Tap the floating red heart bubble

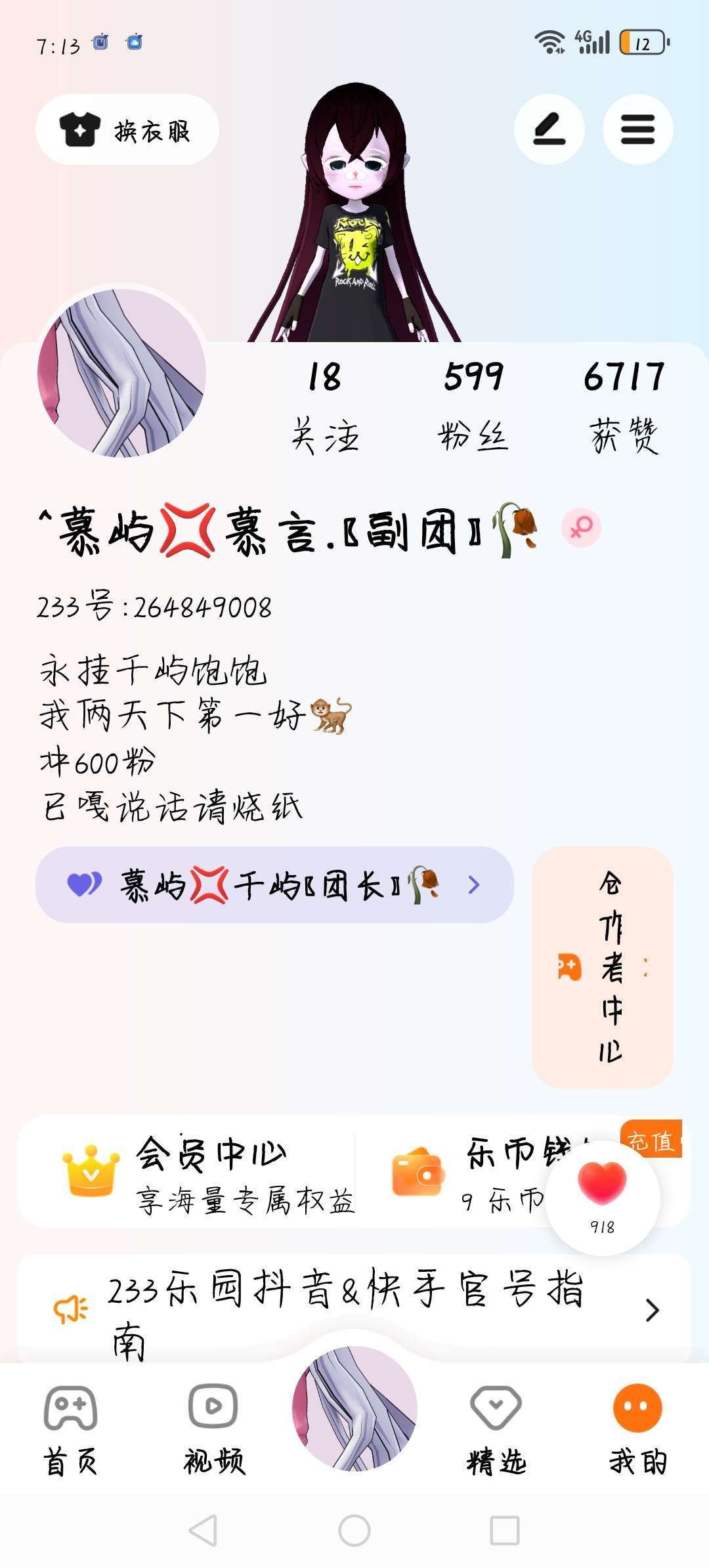603,1198
